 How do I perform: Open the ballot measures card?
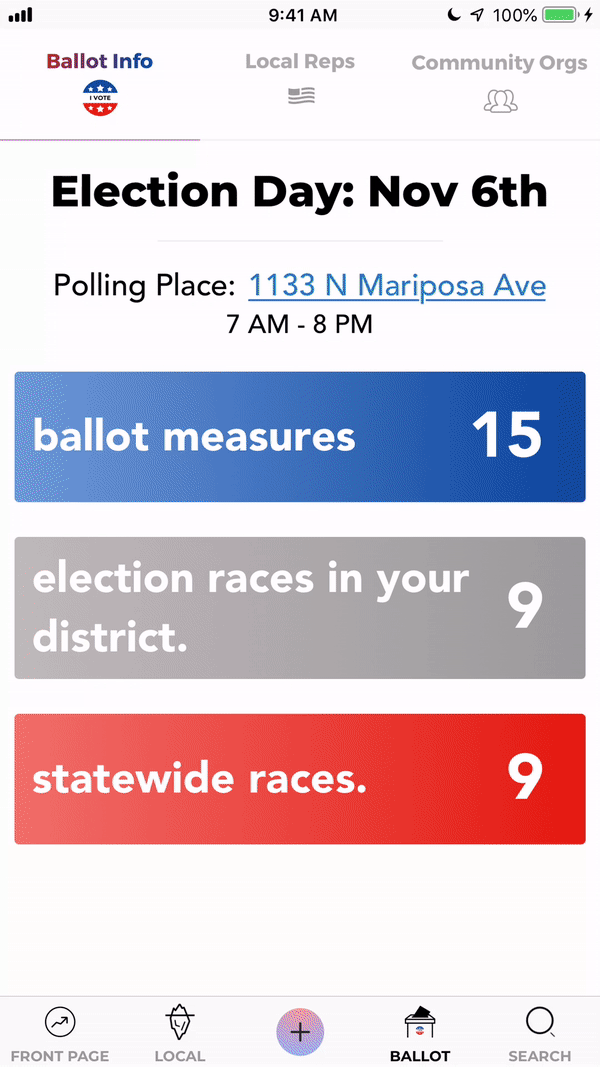(300, 437)
